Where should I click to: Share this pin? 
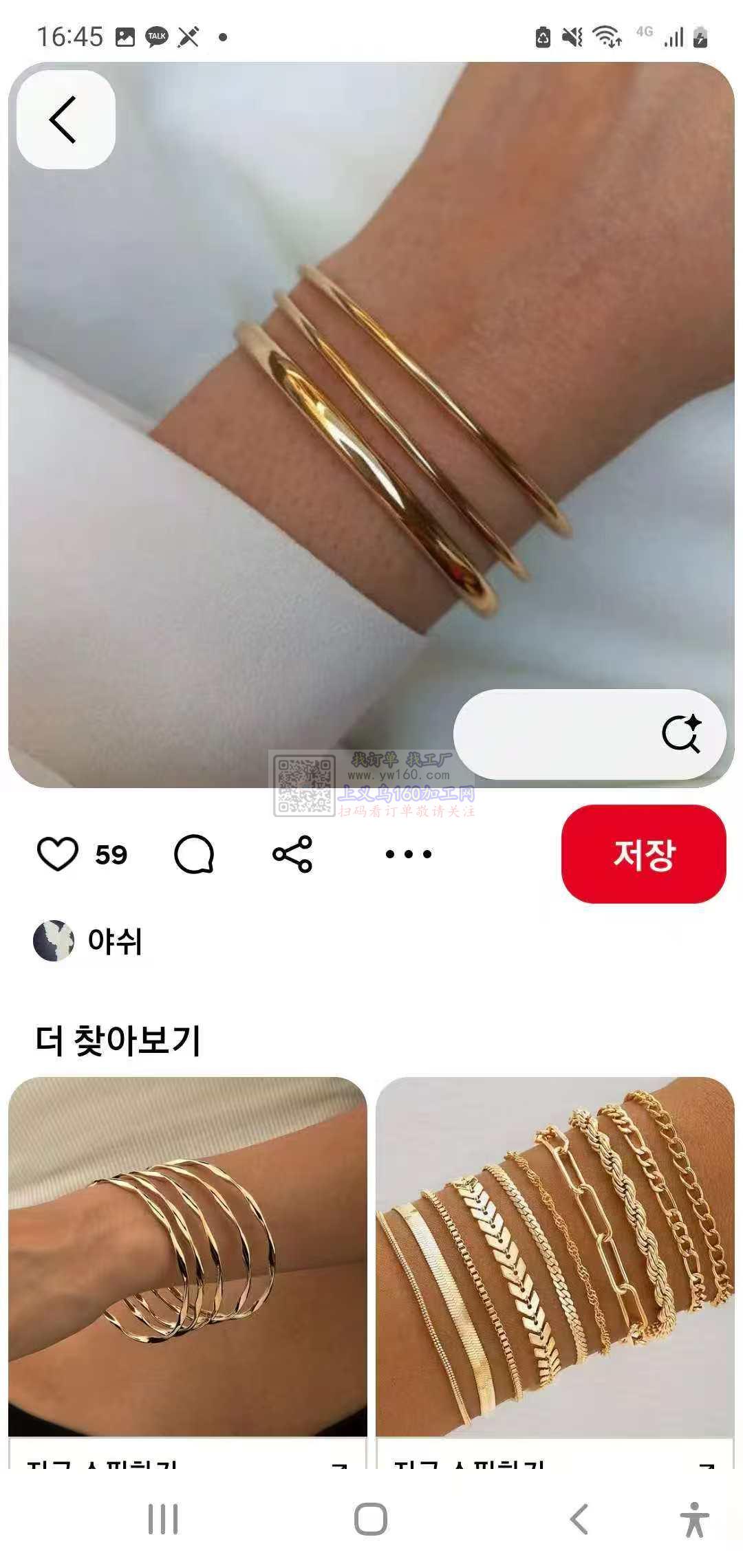click(x=292, y=854)
